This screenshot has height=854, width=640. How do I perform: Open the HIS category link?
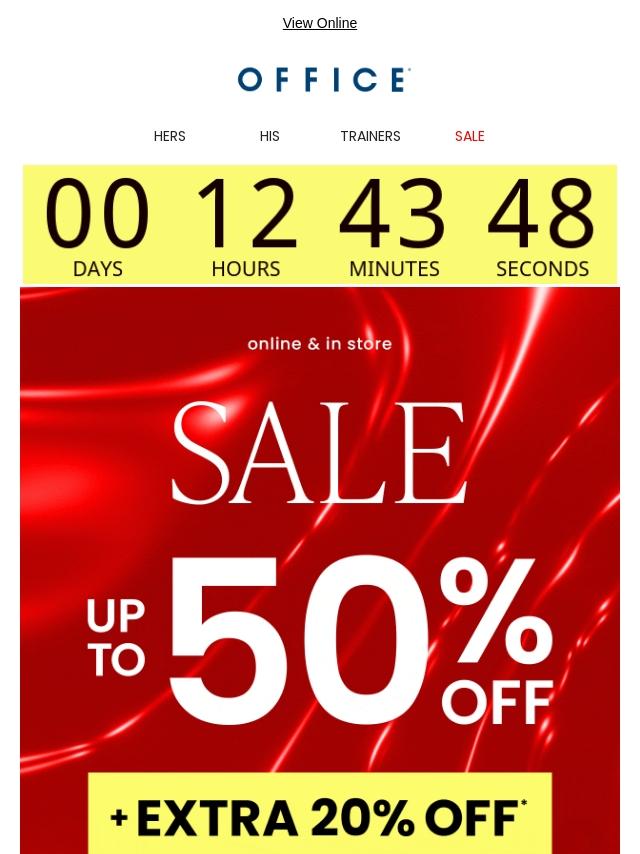click(x=269, y=136)
